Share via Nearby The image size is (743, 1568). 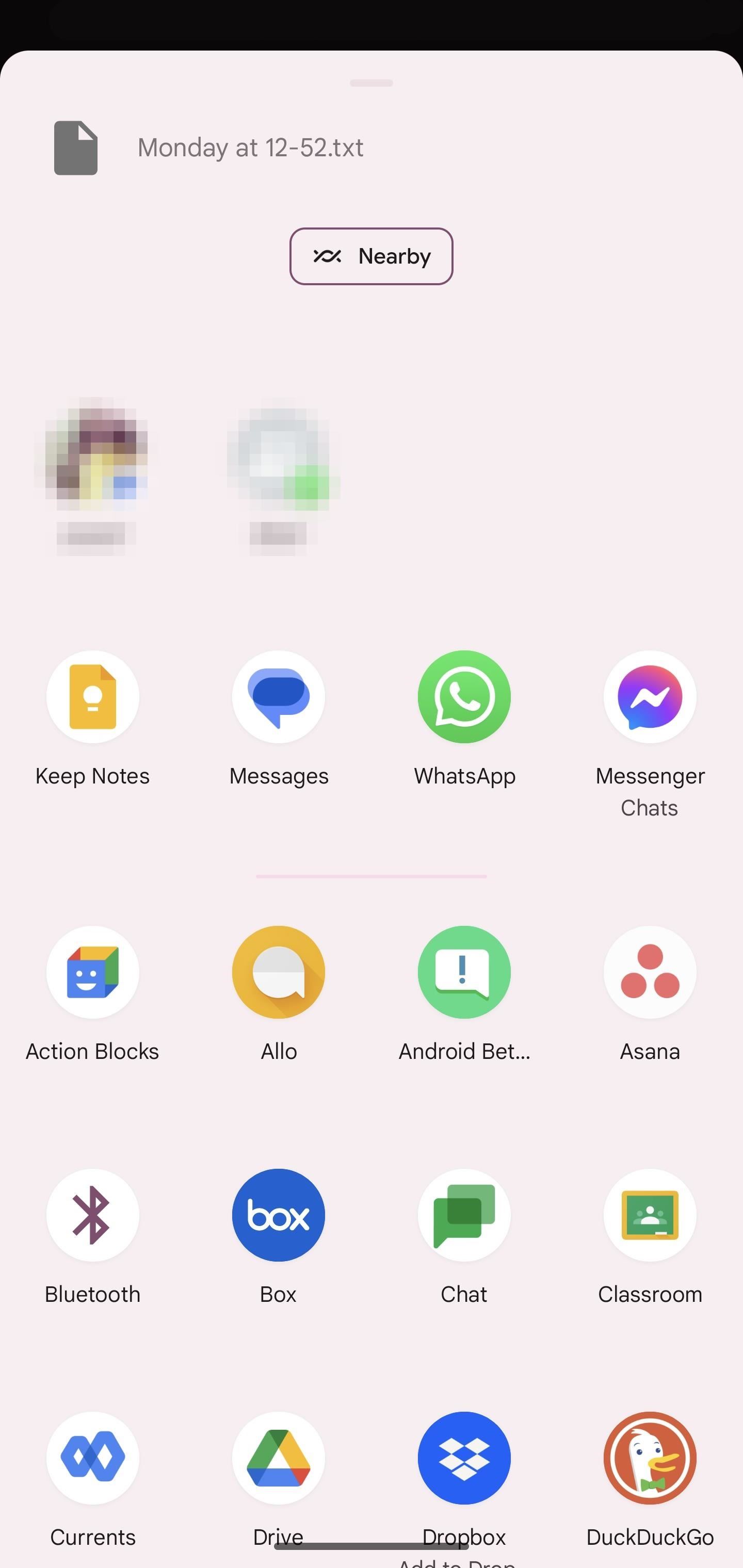point(371,256)
